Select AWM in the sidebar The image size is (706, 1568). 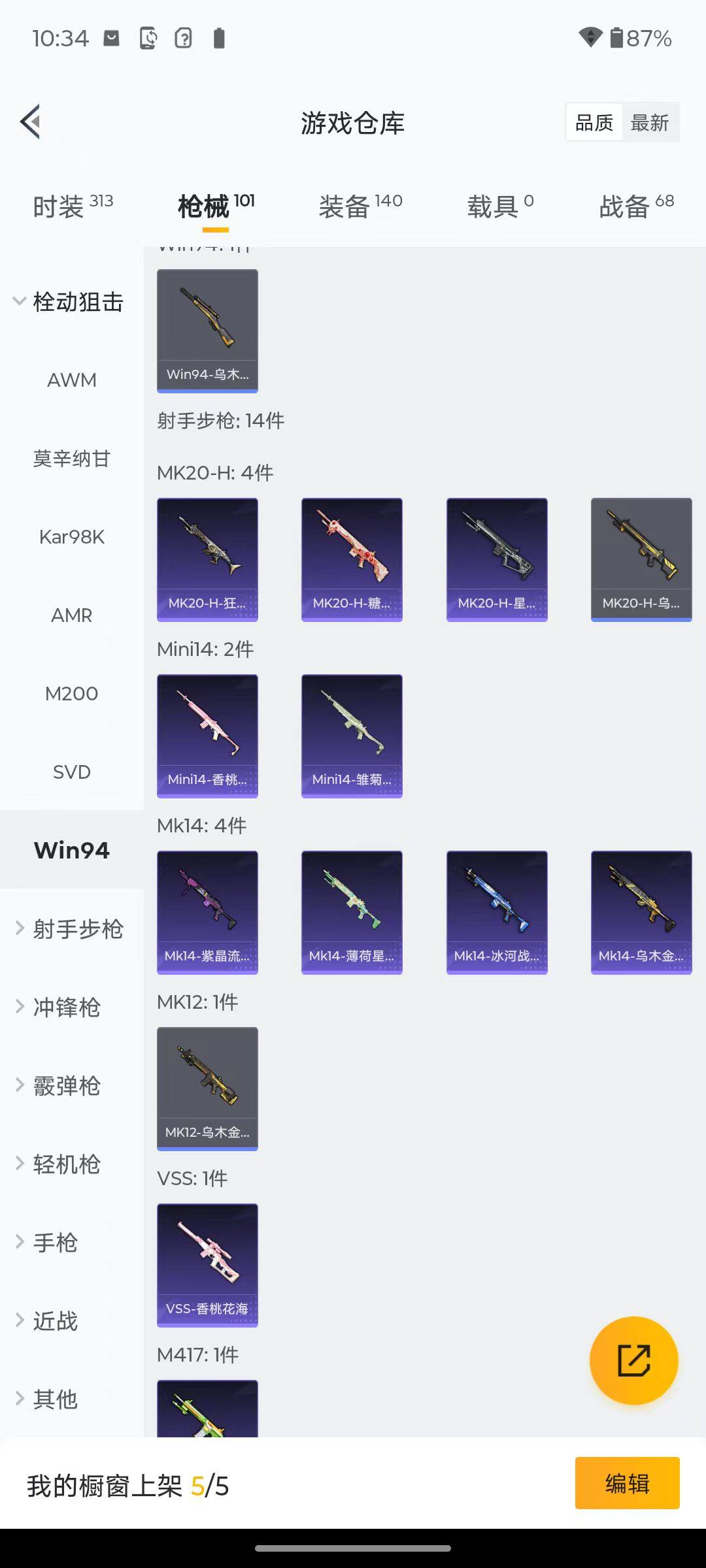pos(71,380)
